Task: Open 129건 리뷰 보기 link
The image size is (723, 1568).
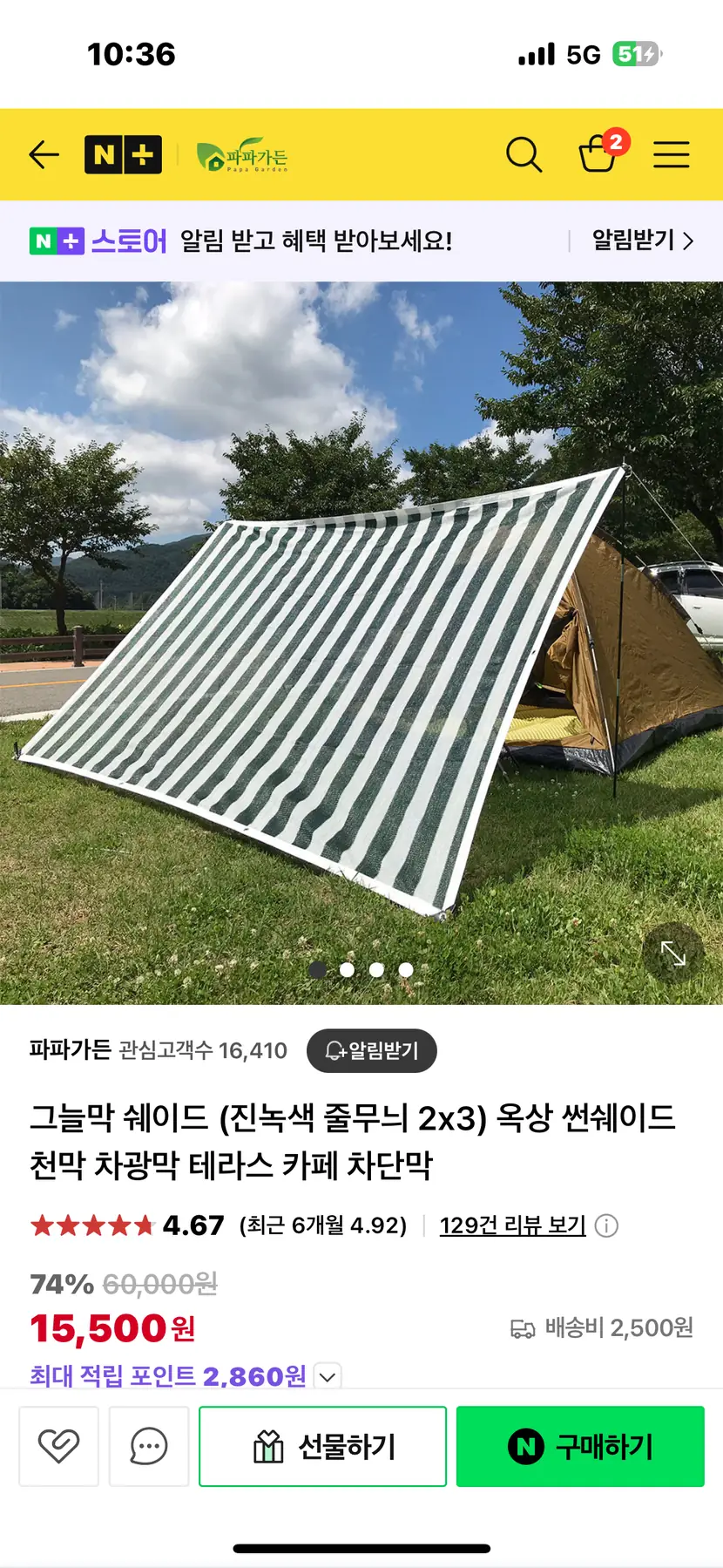Action: click(x=512, y=1225)
